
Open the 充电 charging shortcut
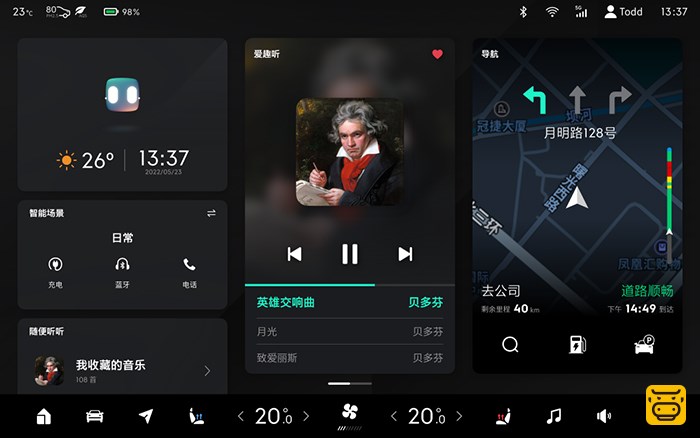(55, 271)
